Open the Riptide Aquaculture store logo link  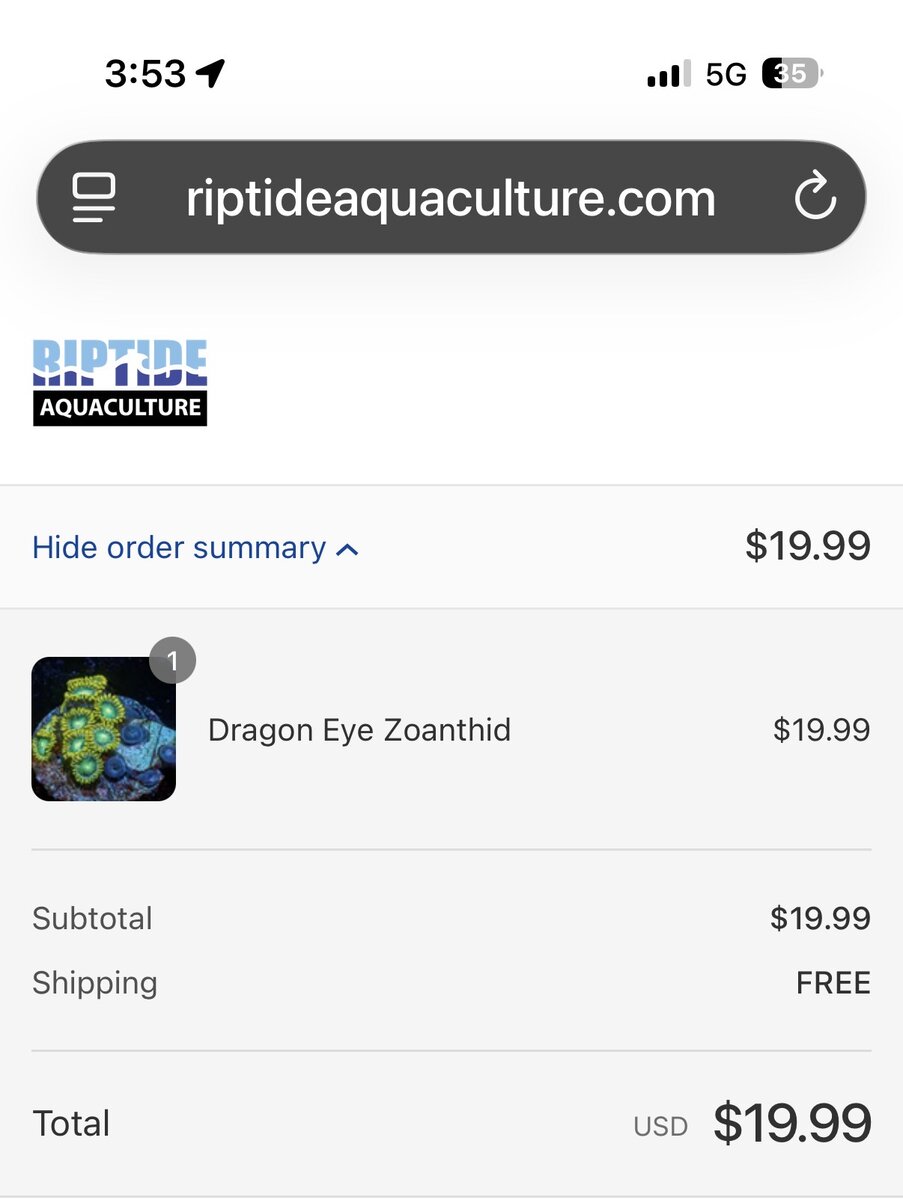[x=120, y=383]
